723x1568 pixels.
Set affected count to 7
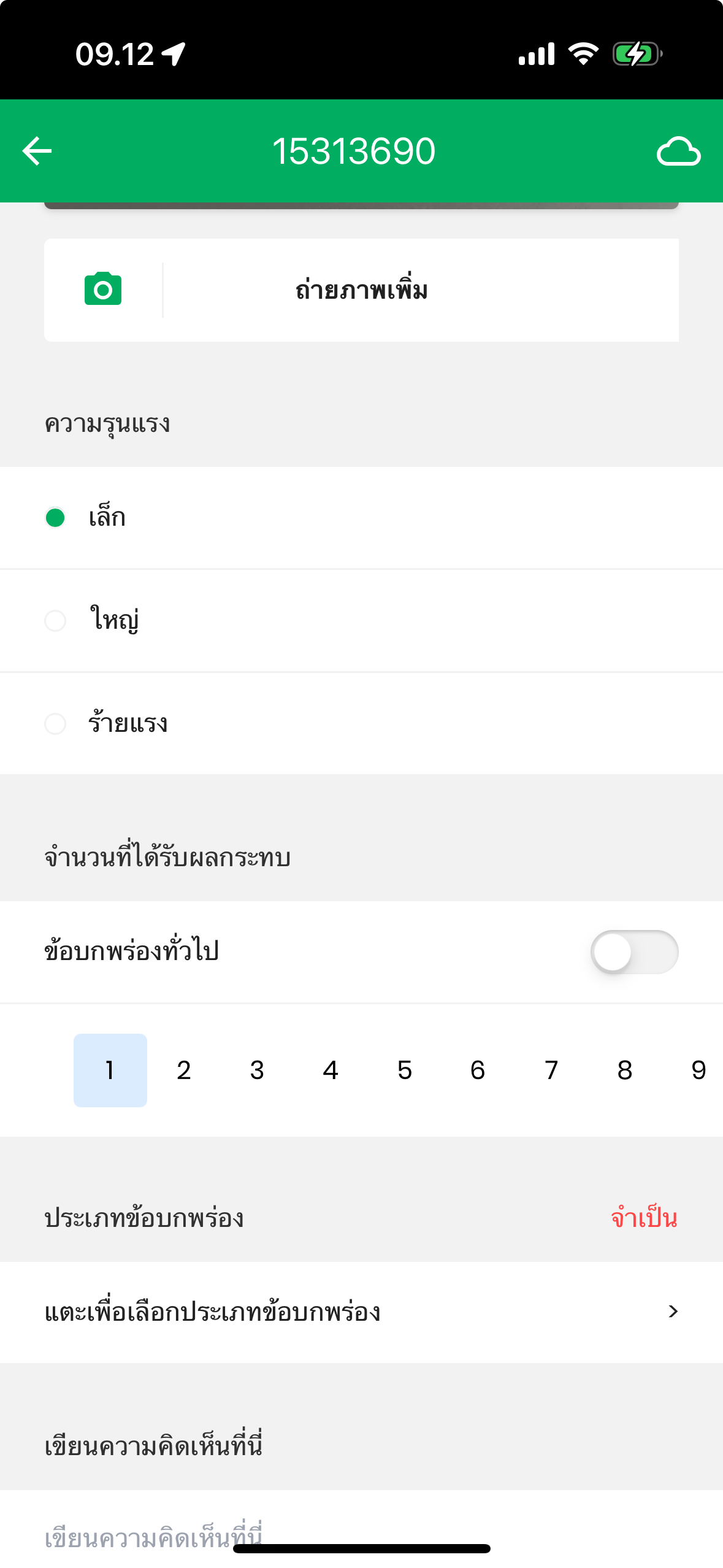[551, 1070]
